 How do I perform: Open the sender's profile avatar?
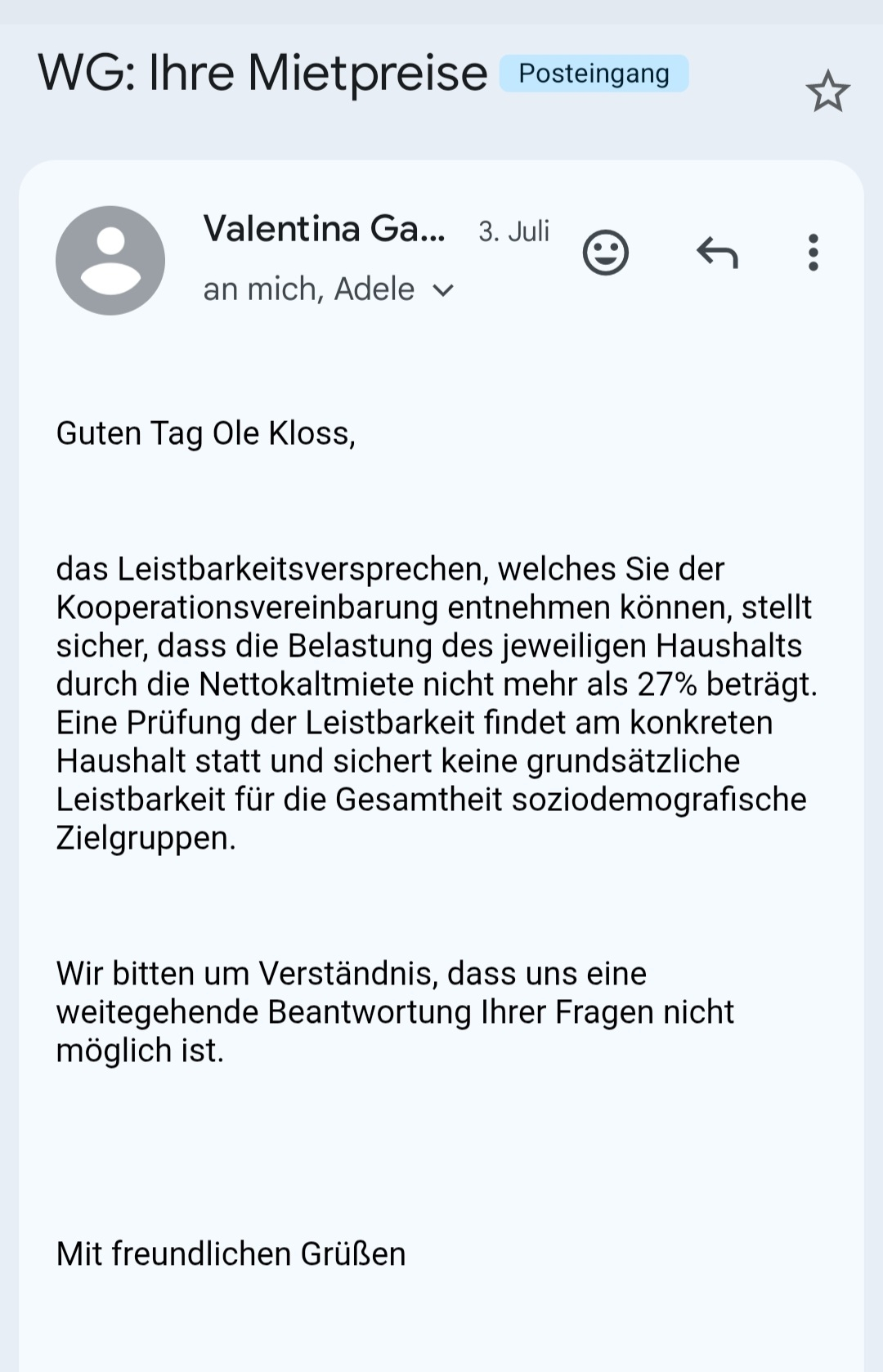click(110, 261)
